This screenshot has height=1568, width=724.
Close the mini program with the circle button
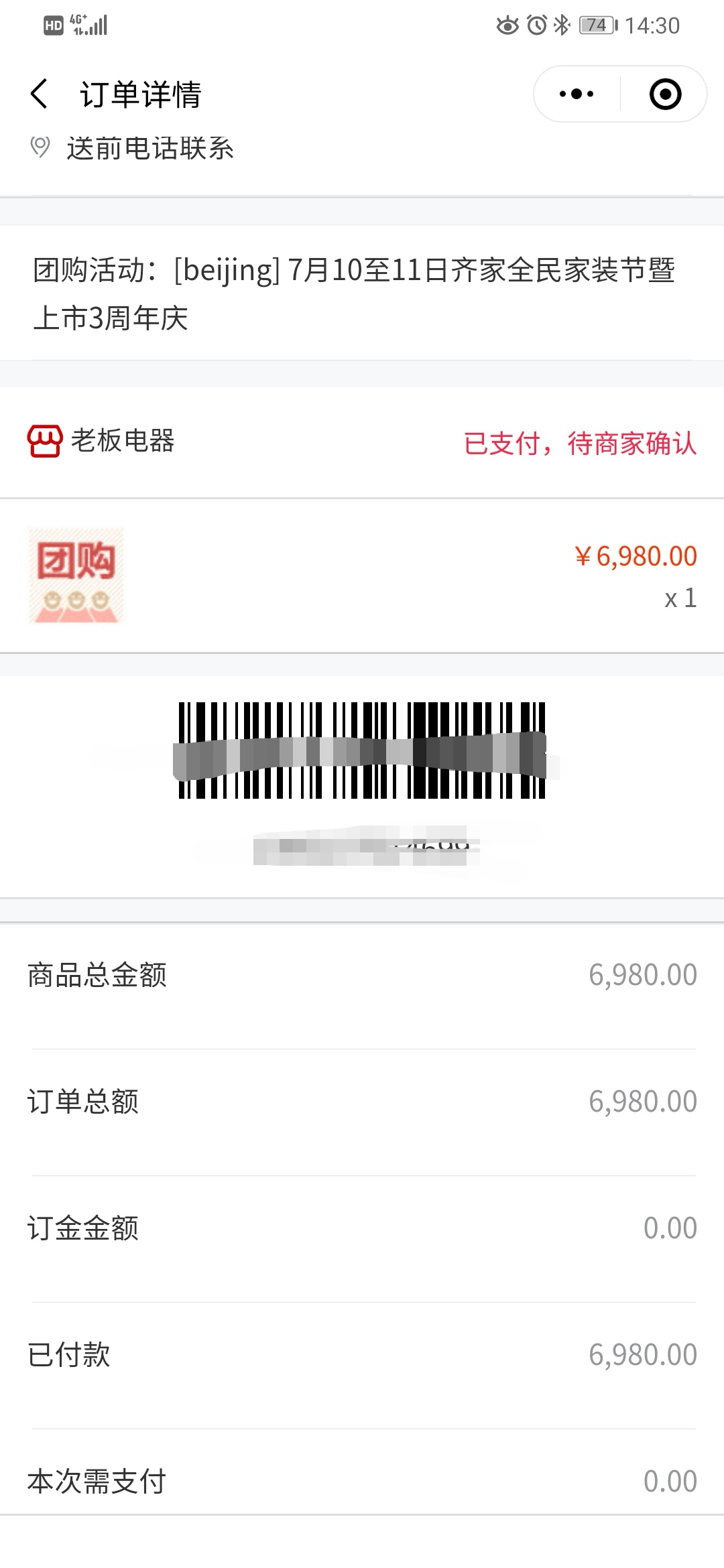pyautogui.click(x=665, y=94)
